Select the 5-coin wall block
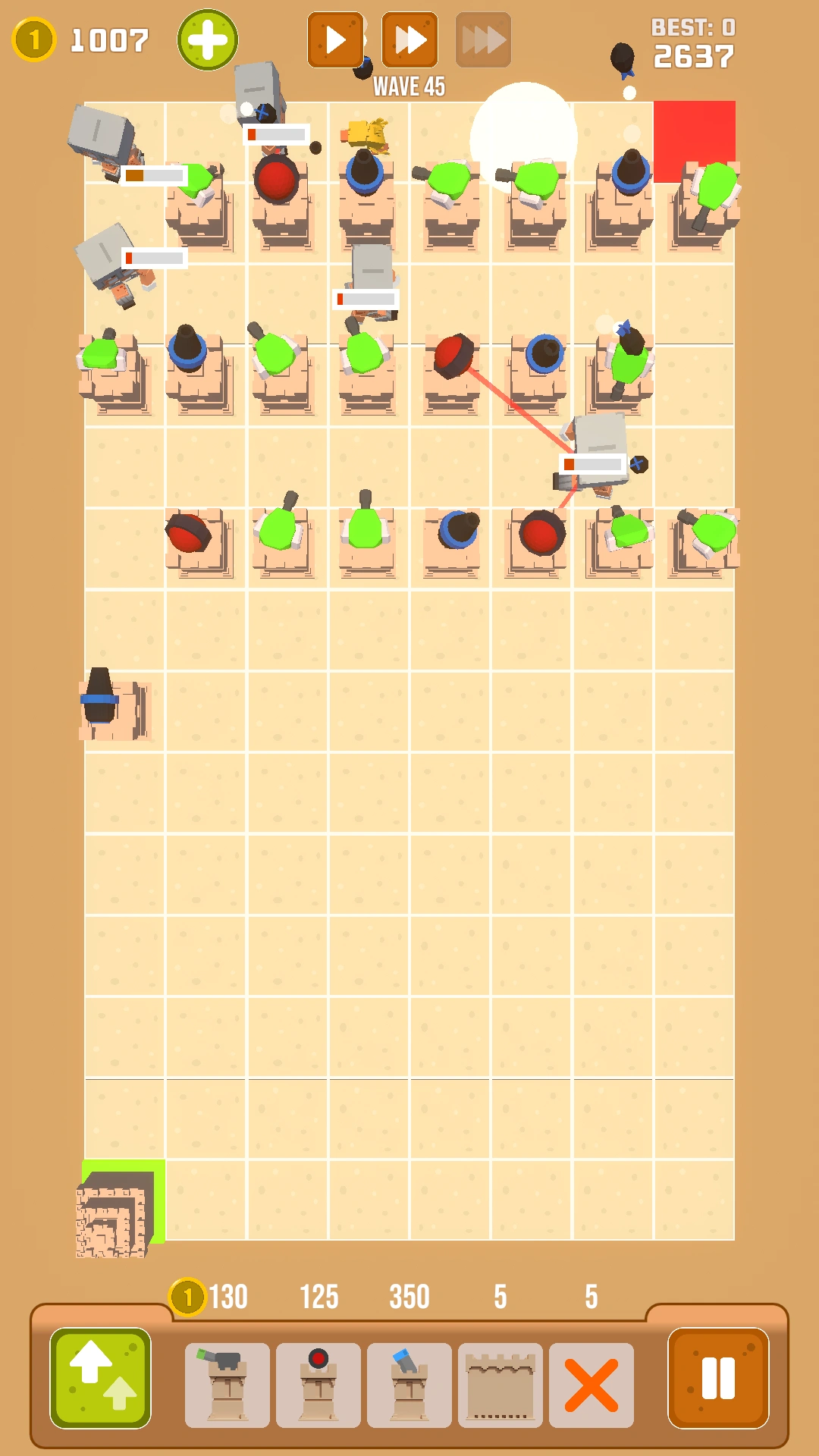This screenshot has height=1456, width=819. [x=500, y=1385]
